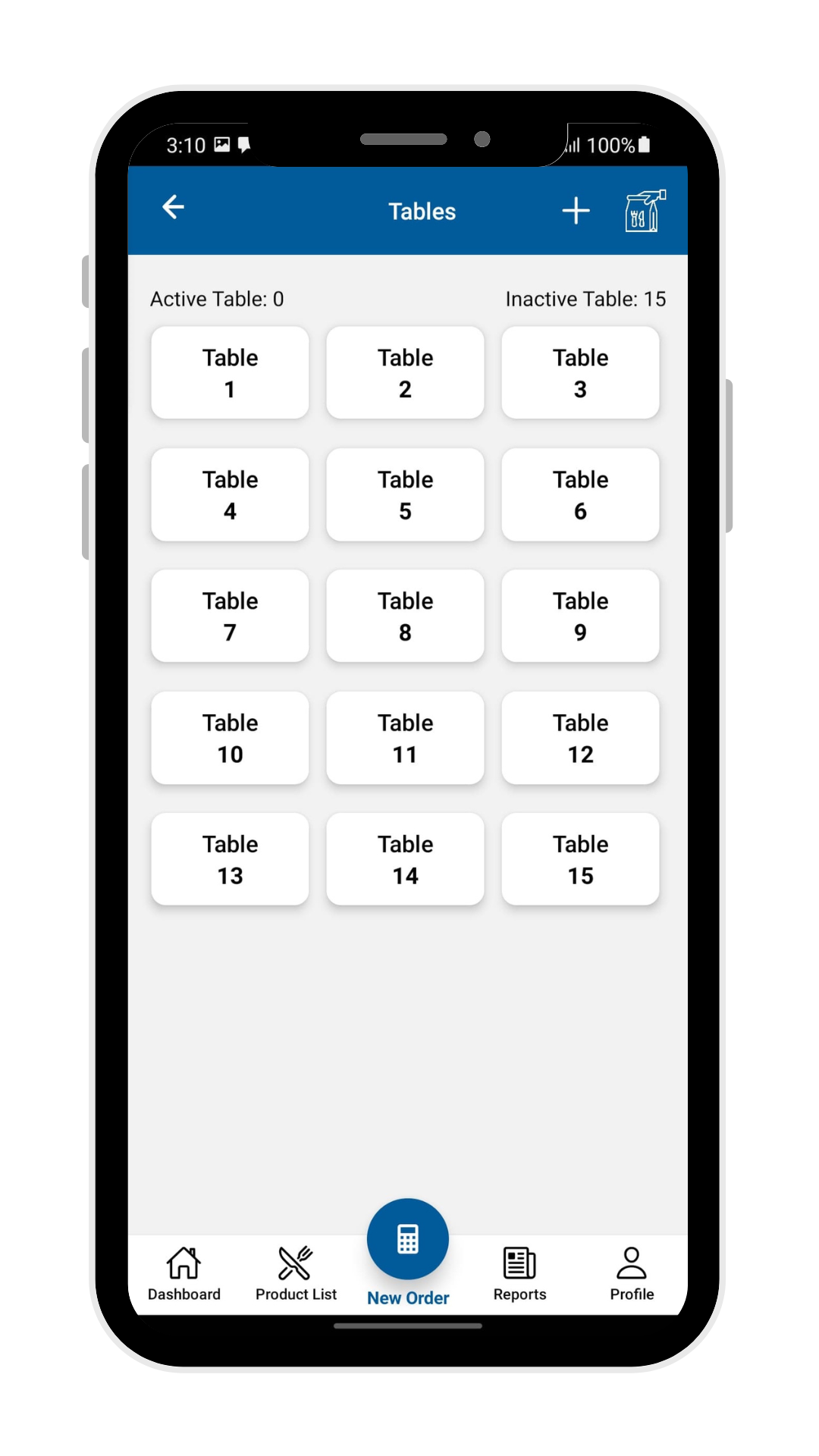Screen dimensions: 819x1456
Task: Open Table 15
Action: 580,859
